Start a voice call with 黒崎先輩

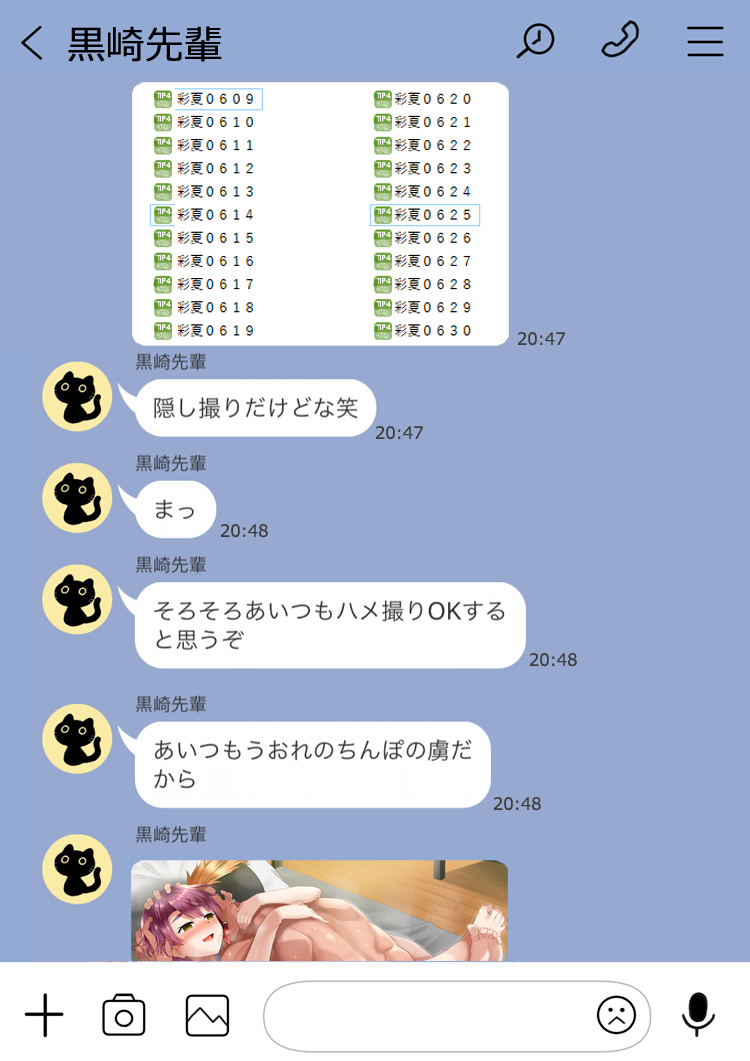pyautogui.click(x=620, y=41)
